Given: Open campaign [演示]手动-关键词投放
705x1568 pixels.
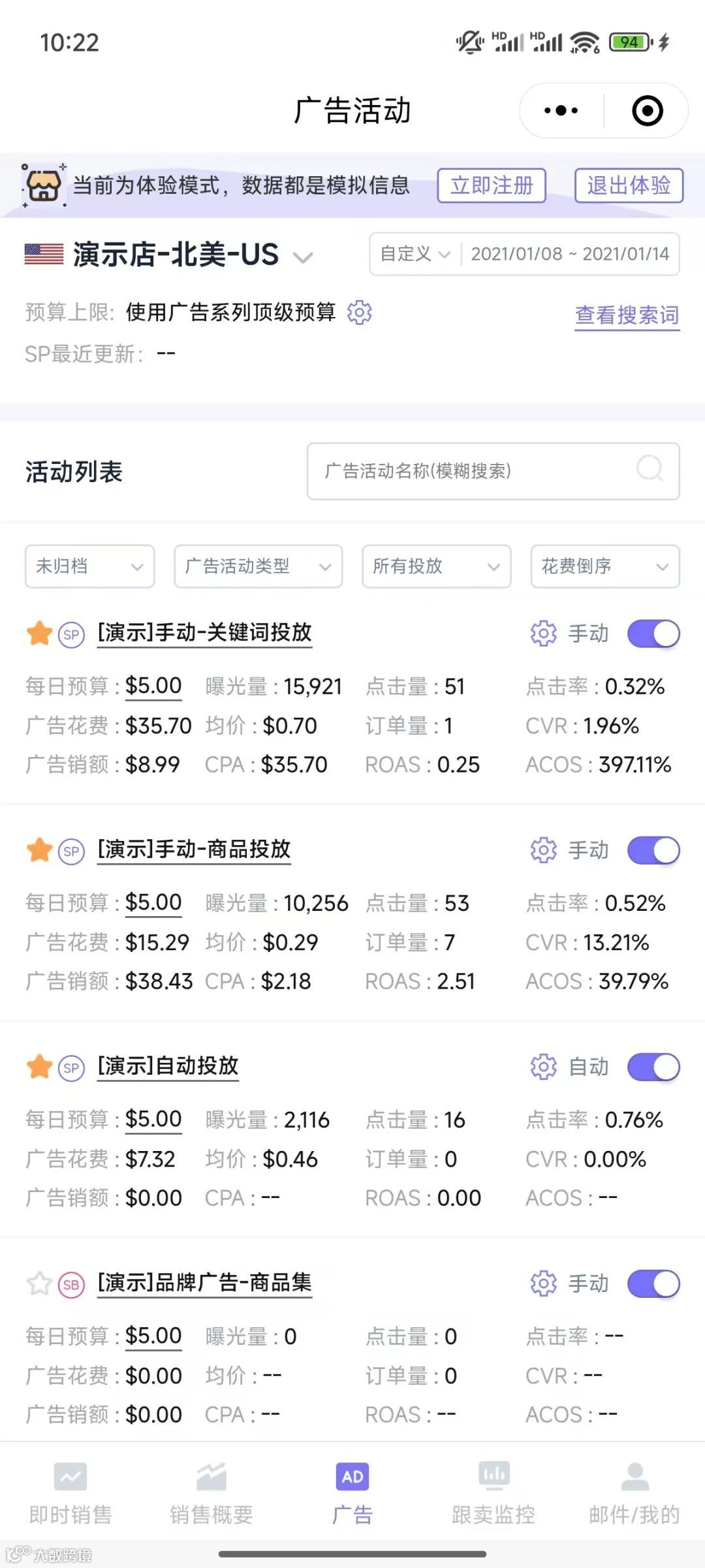Looking at the screenshot, I should [x=204, y=632].
